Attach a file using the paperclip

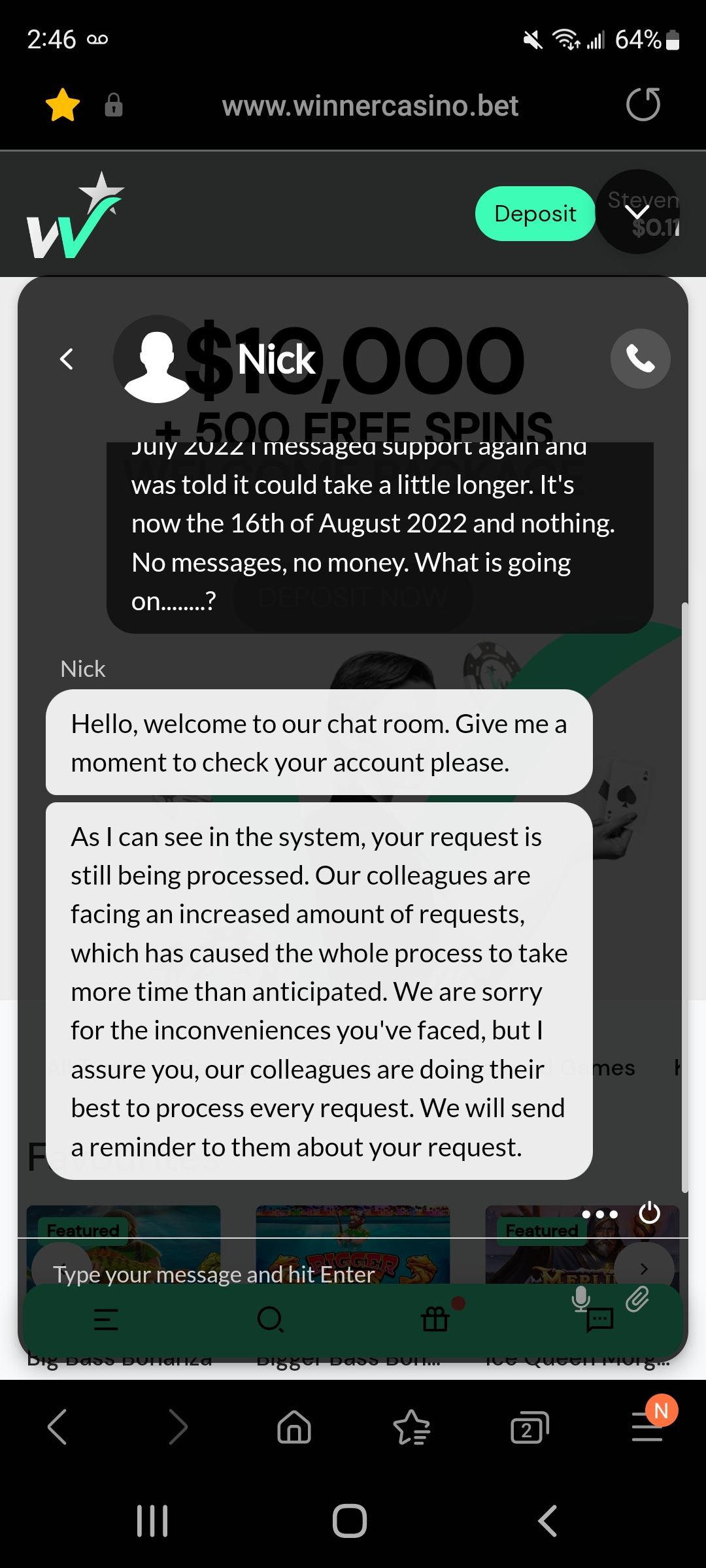click(637, 1299)
